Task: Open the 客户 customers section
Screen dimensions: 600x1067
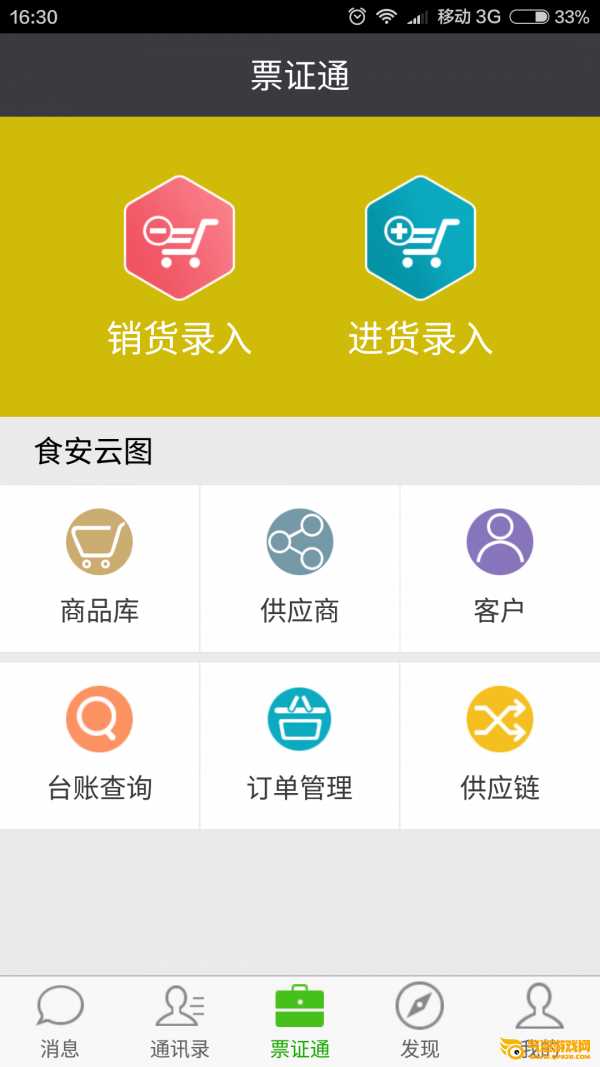Action: click(500, 568)
